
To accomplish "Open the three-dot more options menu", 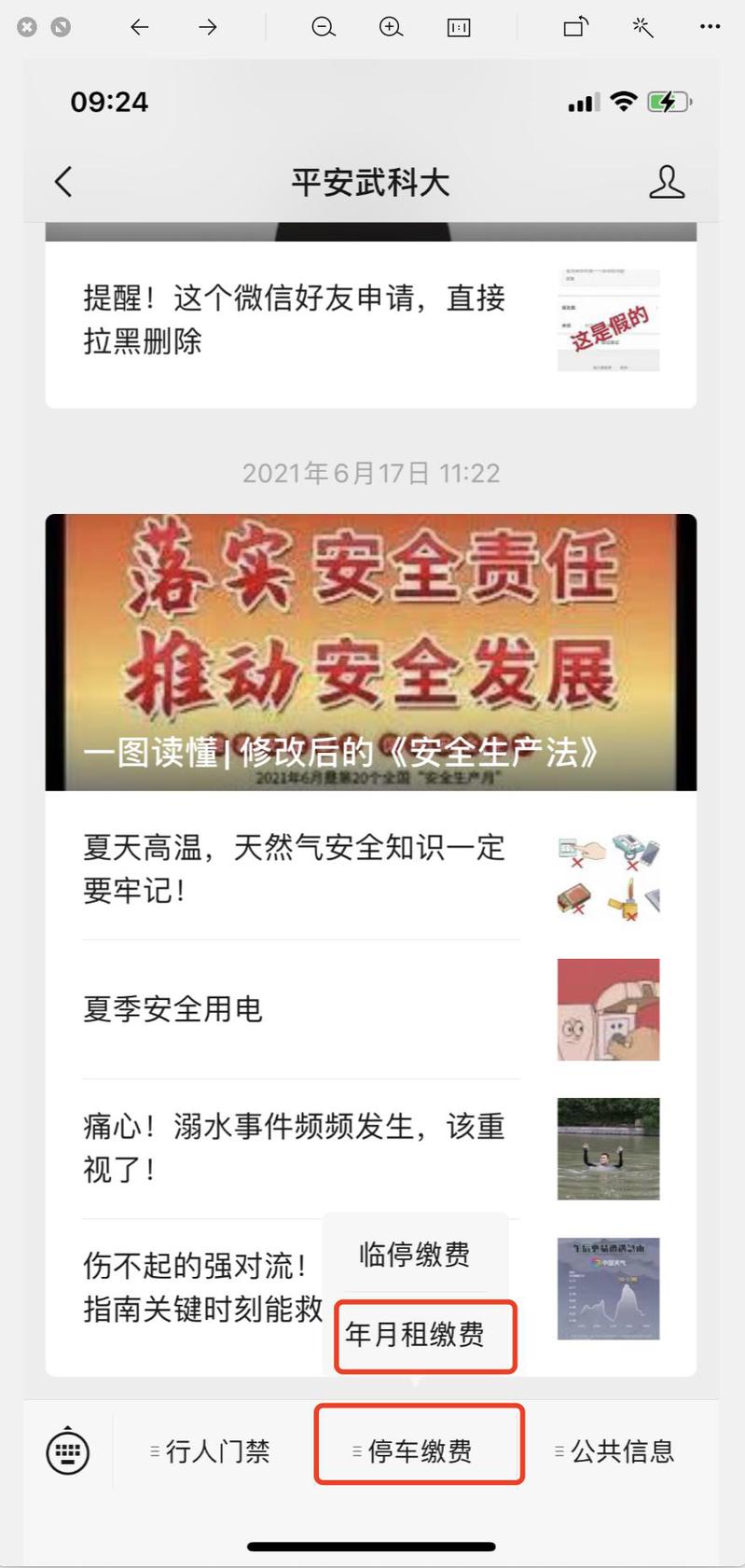I will (710, 27).
